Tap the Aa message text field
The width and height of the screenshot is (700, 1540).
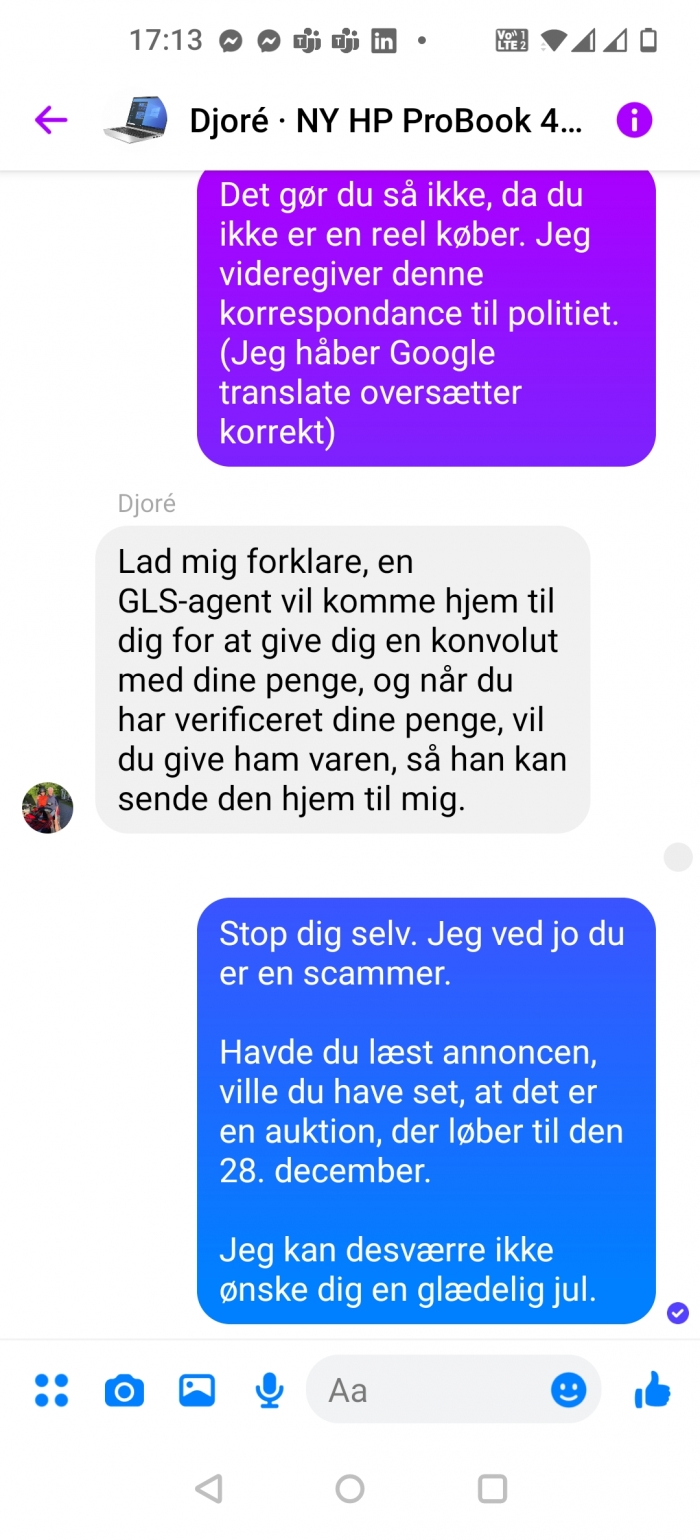[430, 1390]
